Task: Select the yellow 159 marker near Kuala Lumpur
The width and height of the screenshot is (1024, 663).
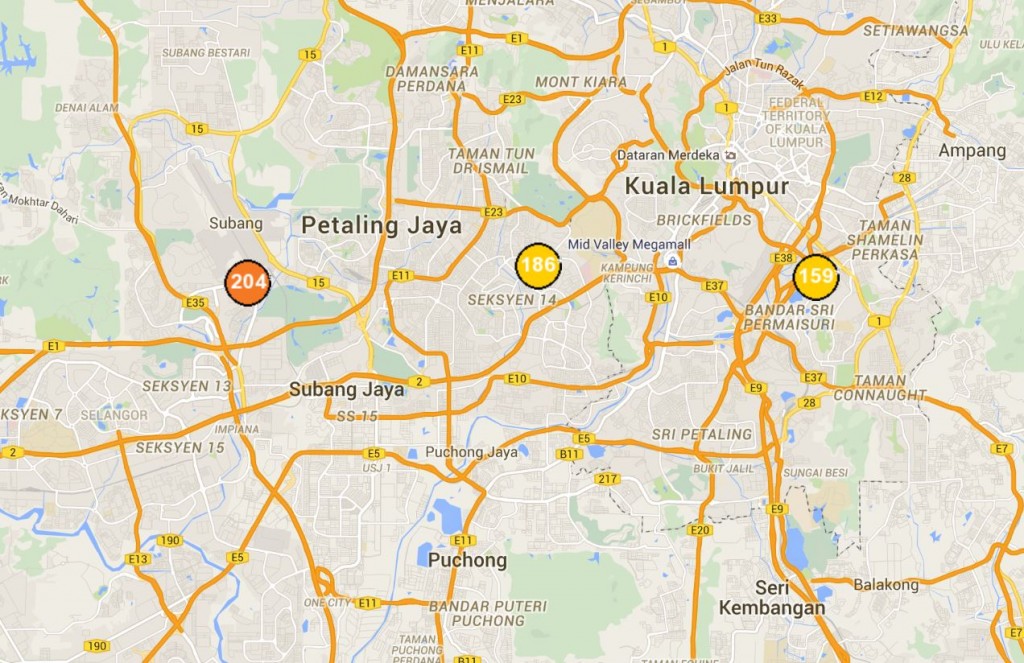Action: (x=816, y=277)
